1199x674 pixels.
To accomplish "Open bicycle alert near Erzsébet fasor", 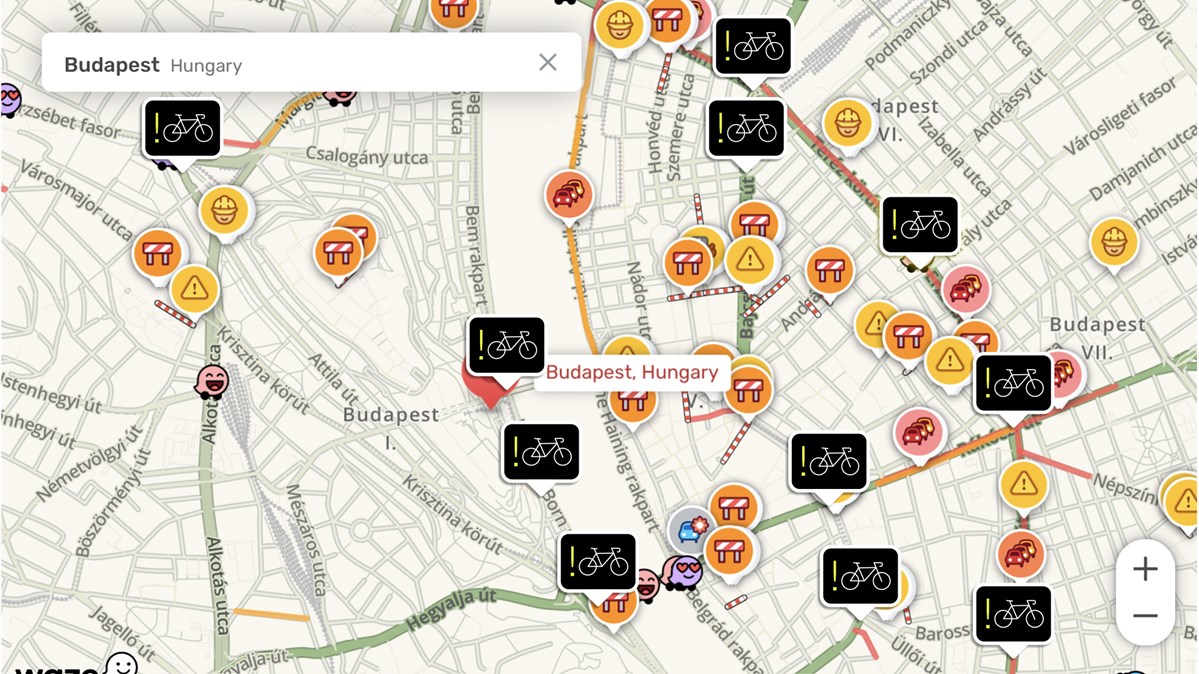I will coord(182,128).
